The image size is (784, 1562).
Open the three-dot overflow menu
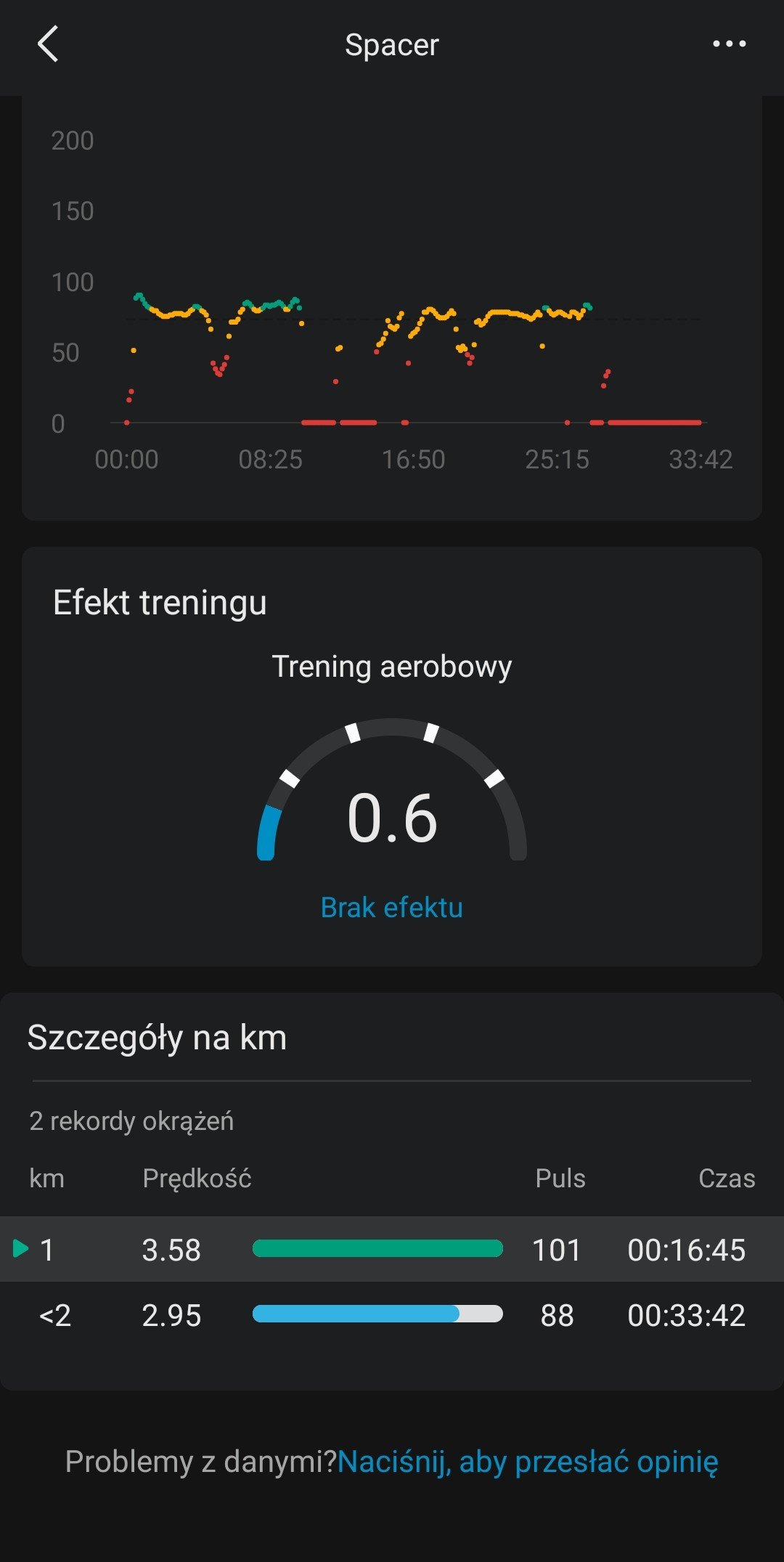729,44
